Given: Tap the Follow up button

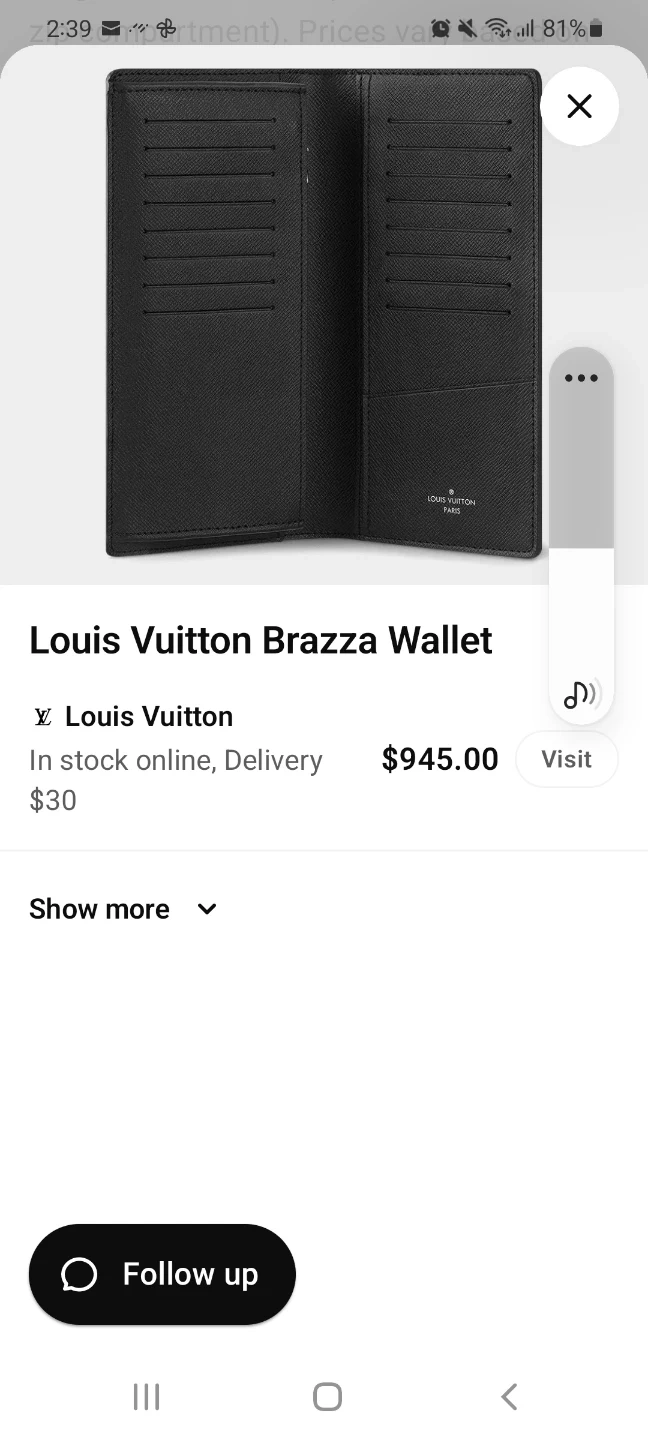Looking at the screenshot, I should click(x=162, y=1274).
